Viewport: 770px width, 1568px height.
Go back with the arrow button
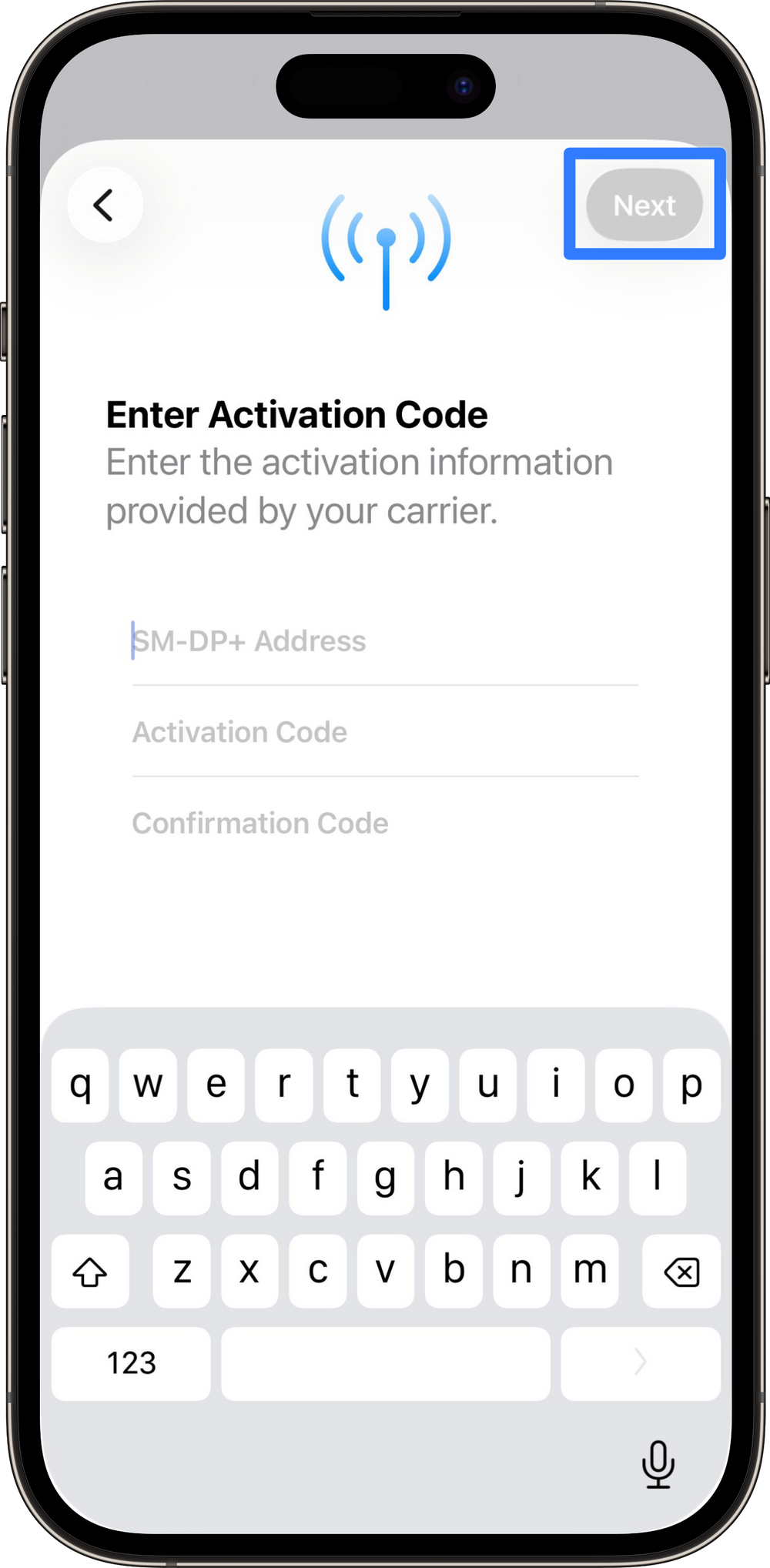(105, 206)
